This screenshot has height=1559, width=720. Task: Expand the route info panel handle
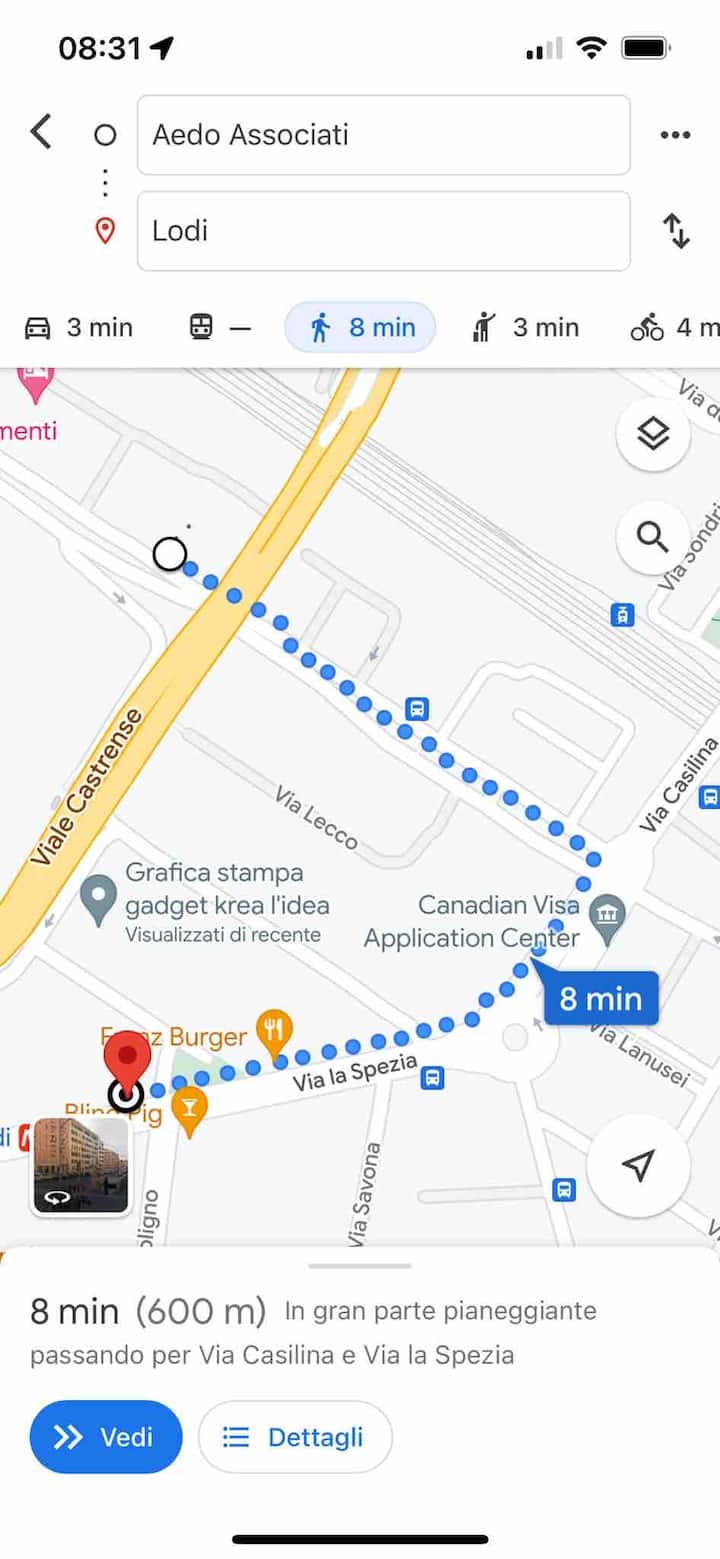click(360, 1265)
